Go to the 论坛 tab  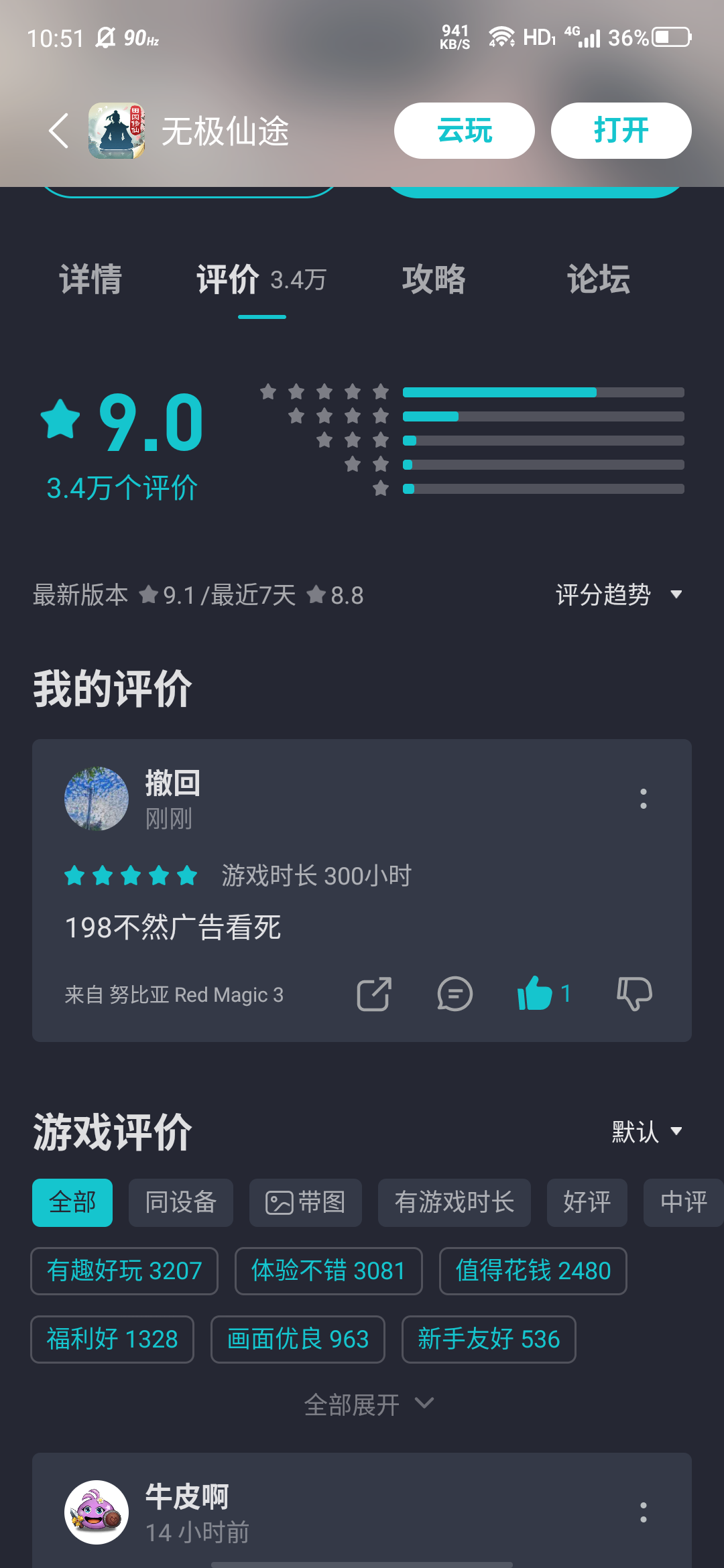coord(598,280)
